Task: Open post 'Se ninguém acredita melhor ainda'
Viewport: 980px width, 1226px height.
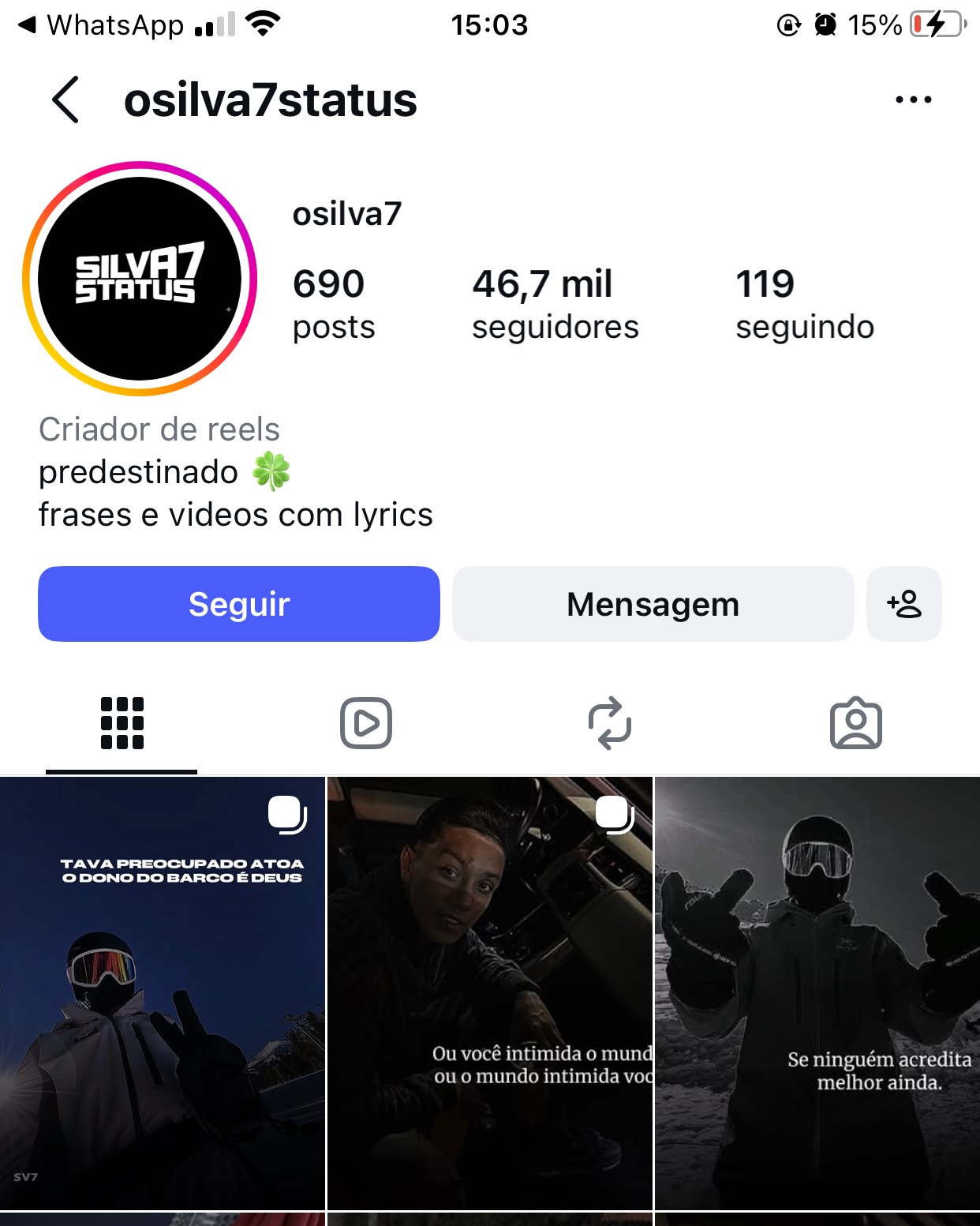Action: point(817,995)
